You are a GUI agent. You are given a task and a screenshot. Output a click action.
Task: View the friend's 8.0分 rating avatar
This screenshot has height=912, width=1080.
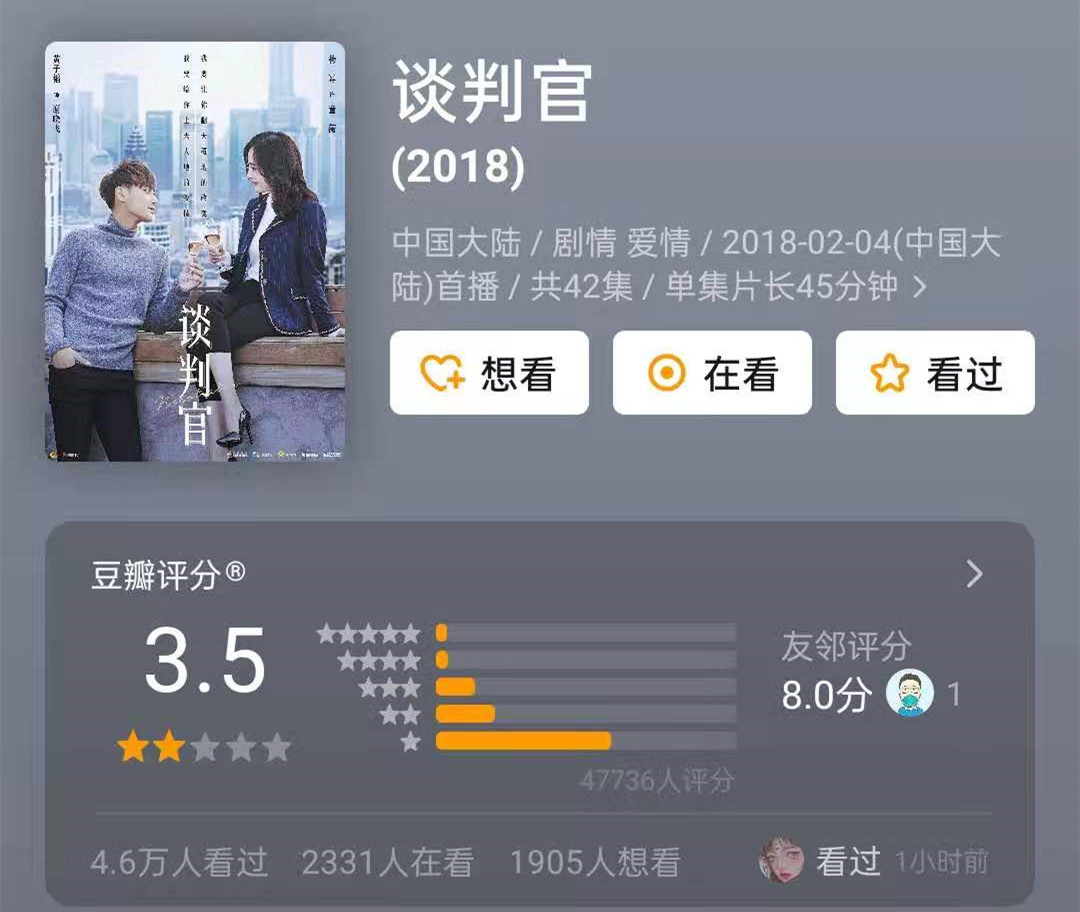click(910, 694)
